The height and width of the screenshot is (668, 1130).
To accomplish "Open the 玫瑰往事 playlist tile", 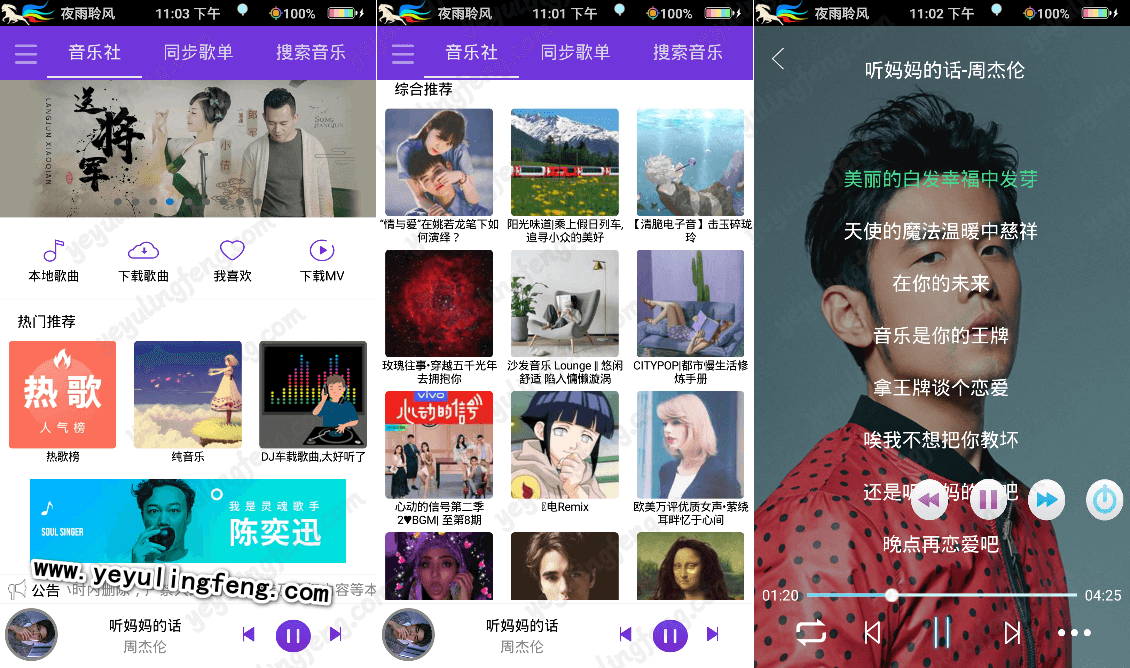I will pyautogui.click(x=439, y=304).
